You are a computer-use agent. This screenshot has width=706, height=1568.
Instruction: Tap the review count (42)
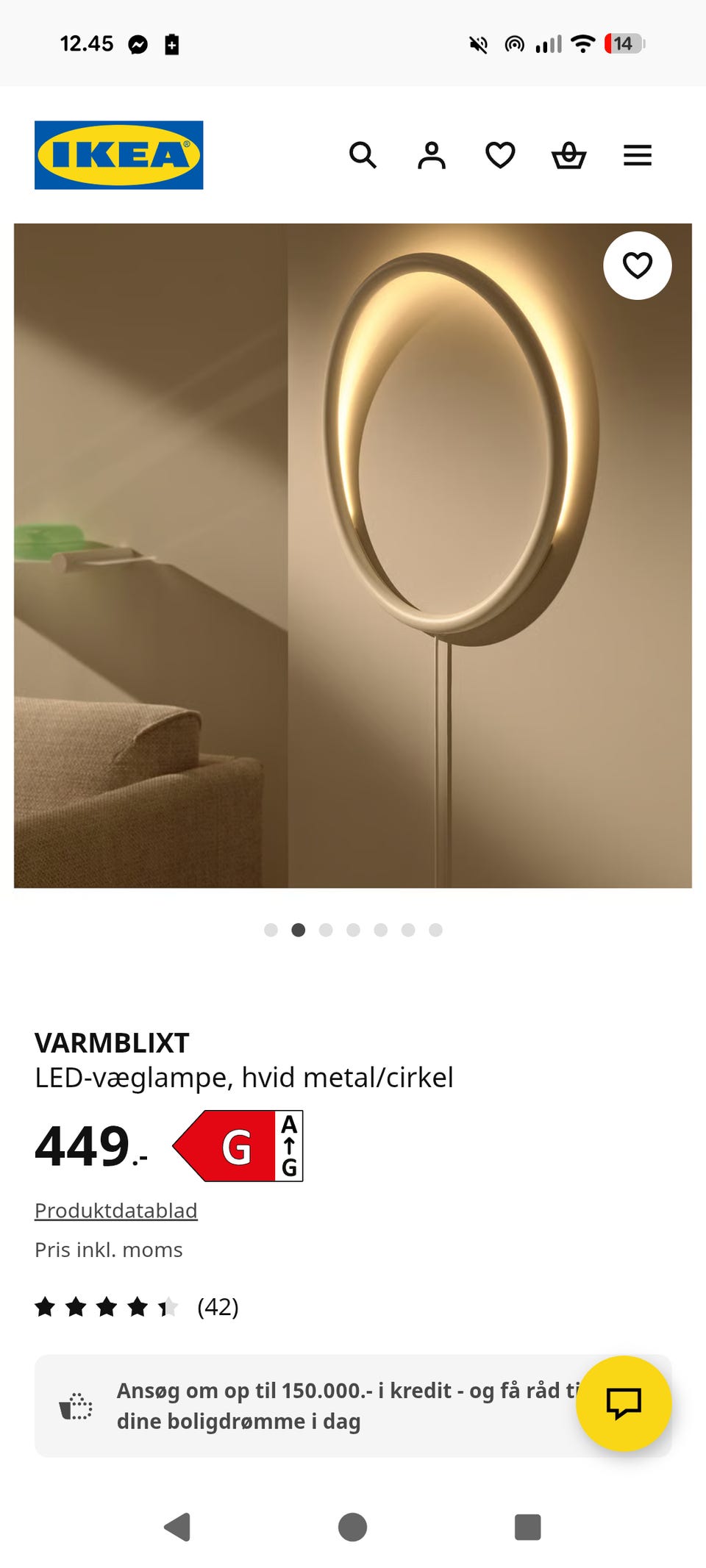pyautogui.click(x=218, y=1306)
